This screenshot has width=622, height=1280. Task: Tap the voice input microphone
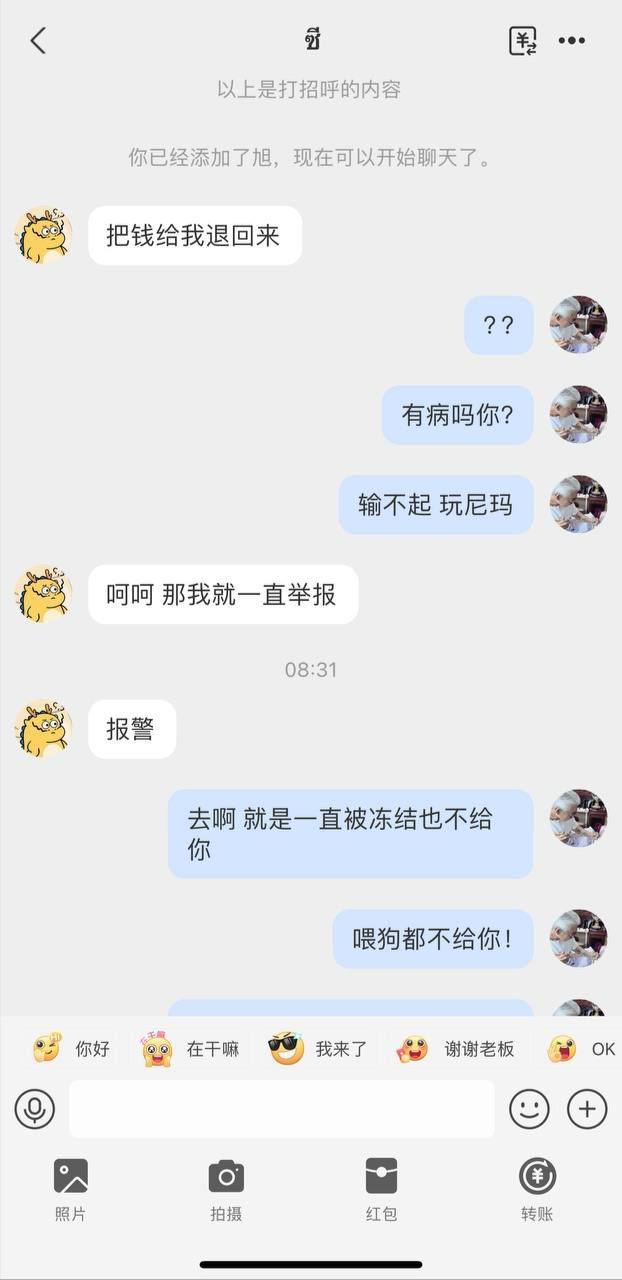click(35, 1108)
